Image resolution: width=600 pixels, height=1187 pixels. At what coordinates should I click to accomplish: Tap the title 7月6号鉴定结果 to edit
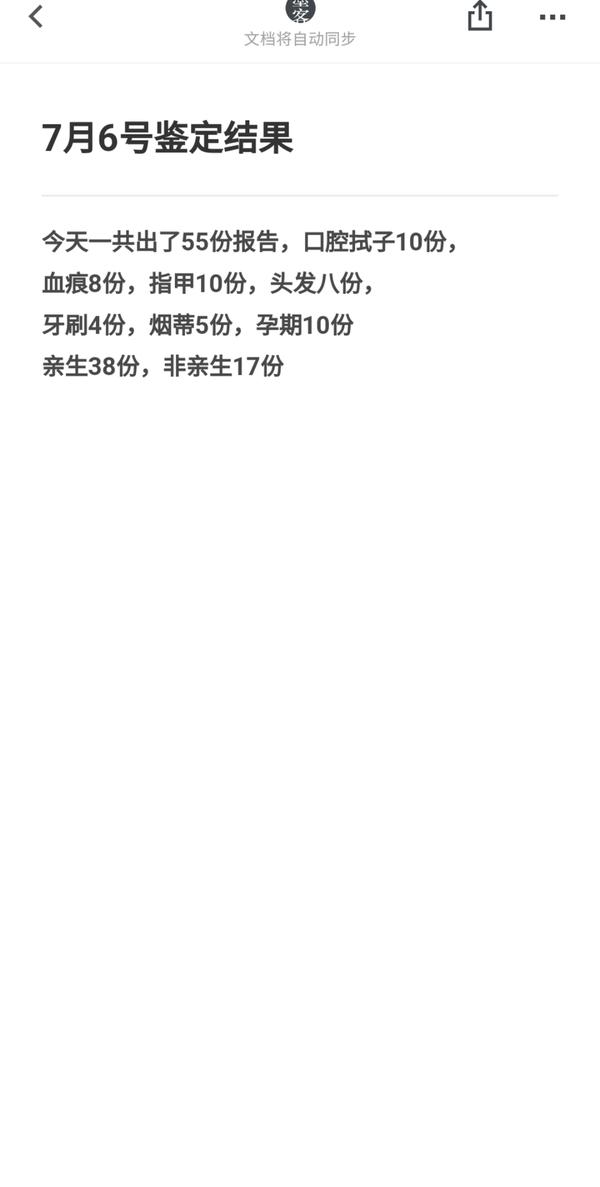(x=167, y=139)
